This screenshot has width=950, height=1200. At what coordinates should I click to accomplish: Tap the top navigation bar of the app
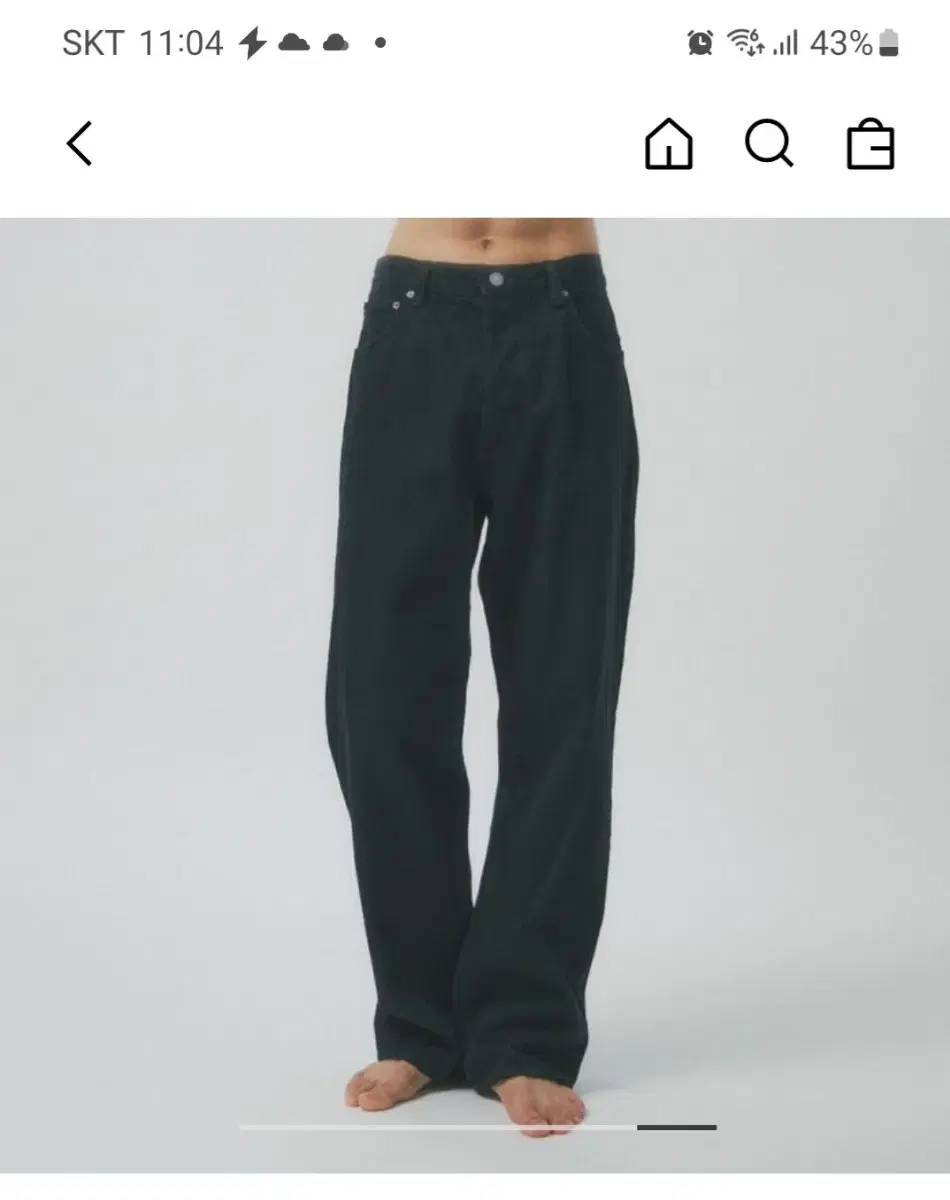pos(475,146)
